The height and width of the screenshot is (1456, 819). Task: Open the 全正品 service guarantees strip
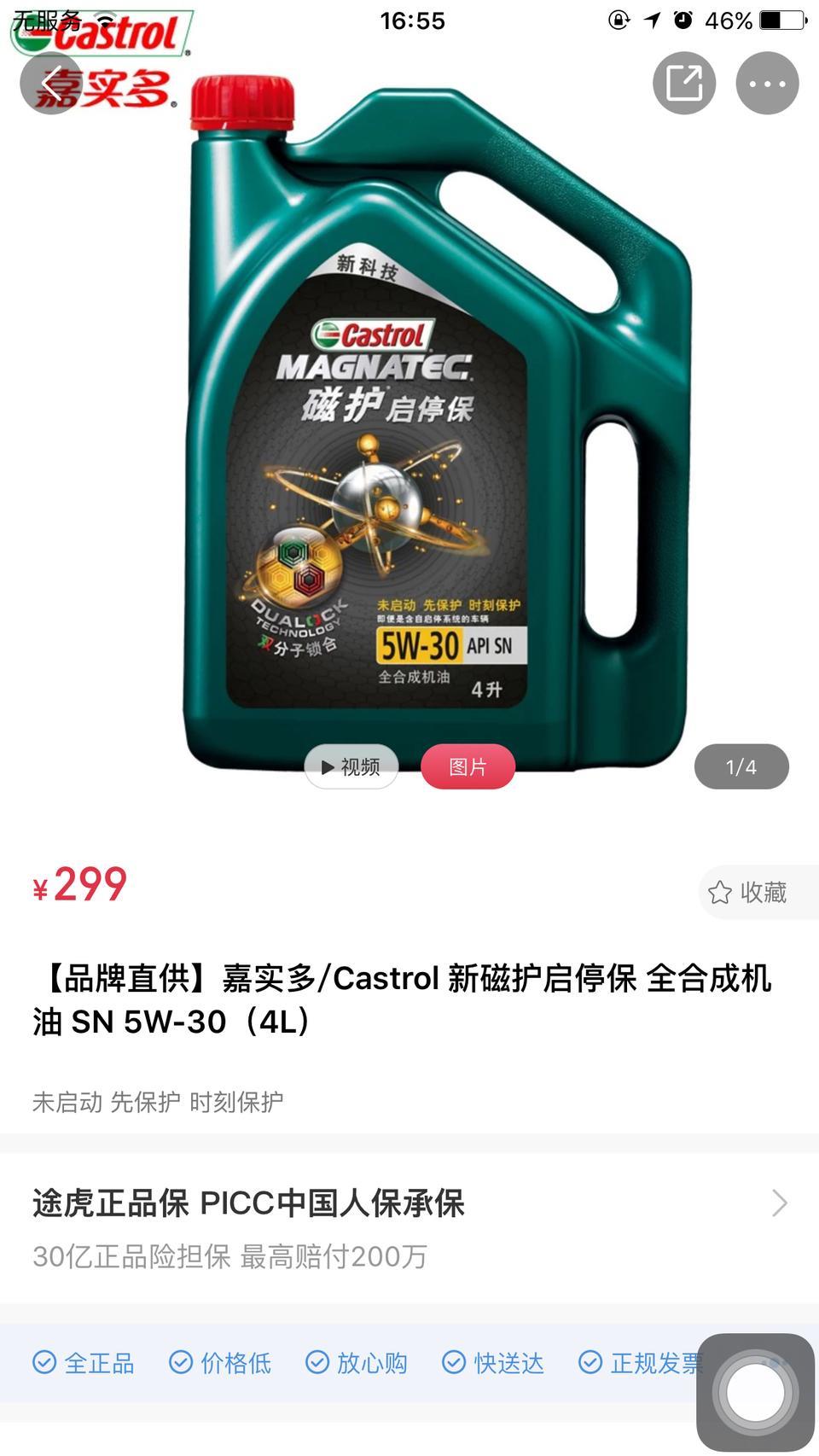point(84,1363)
